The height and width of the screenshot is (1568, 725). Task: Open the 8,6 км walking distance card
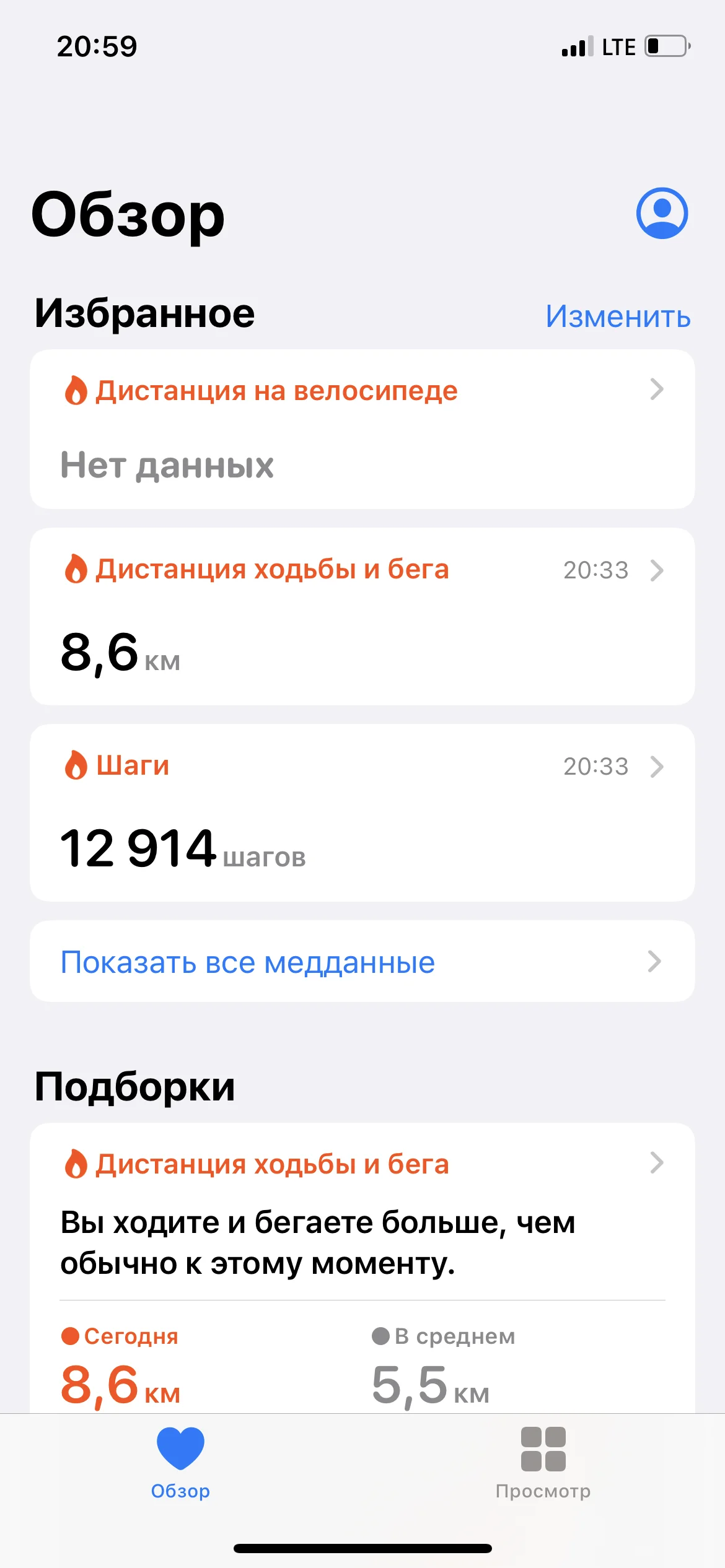point(362,616)
